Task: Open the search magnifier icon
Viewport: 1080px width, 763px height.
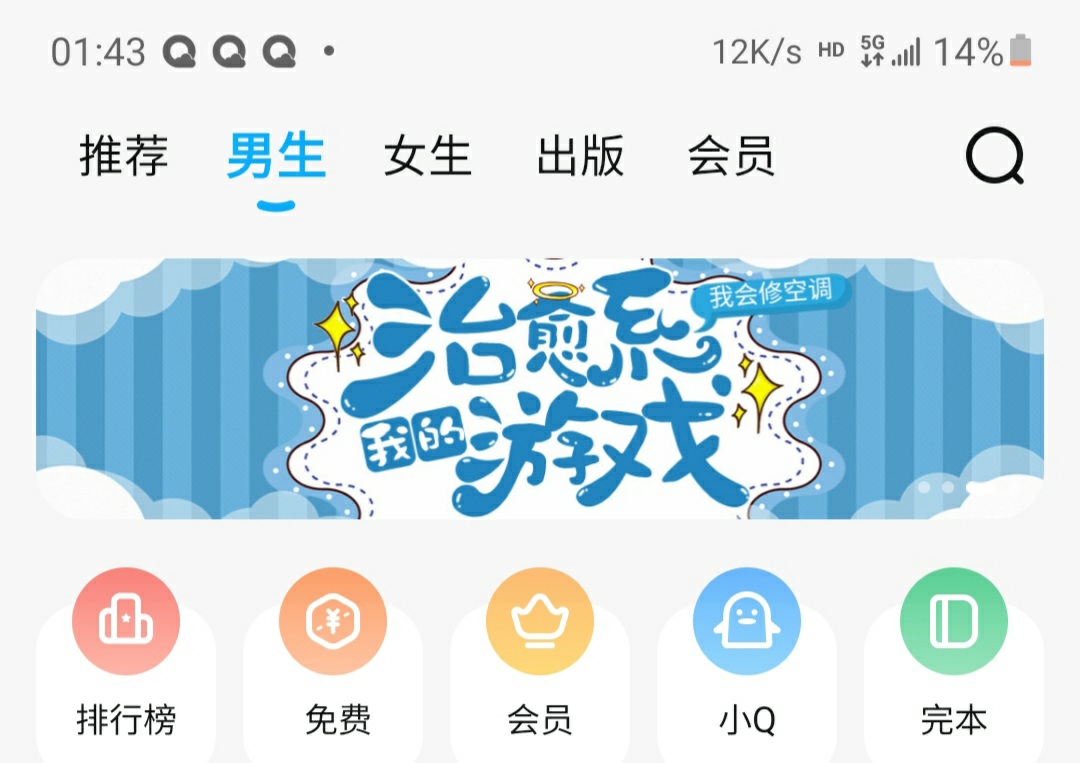Action: (995, 156)
